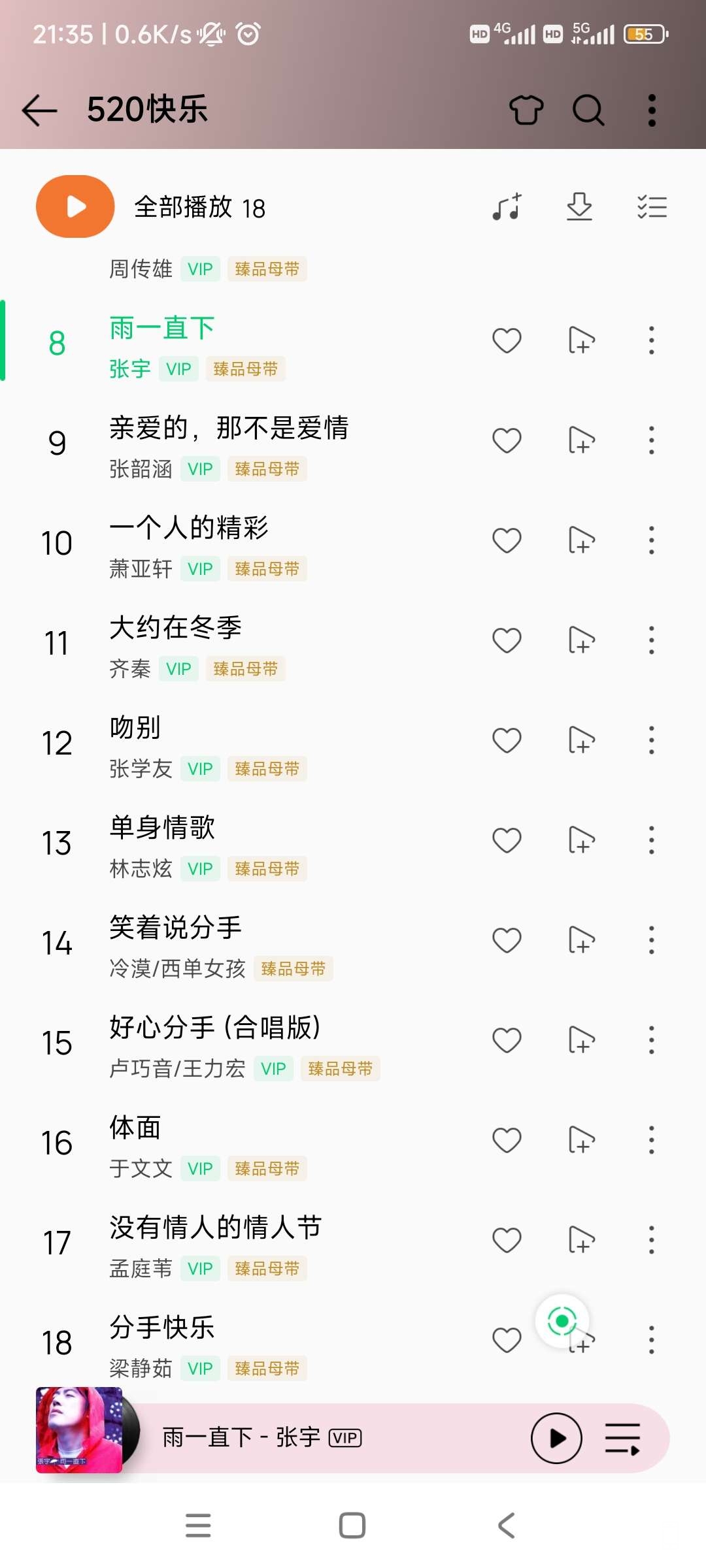
Task: Like the song 雨一直下
Action: coord(507,340)
